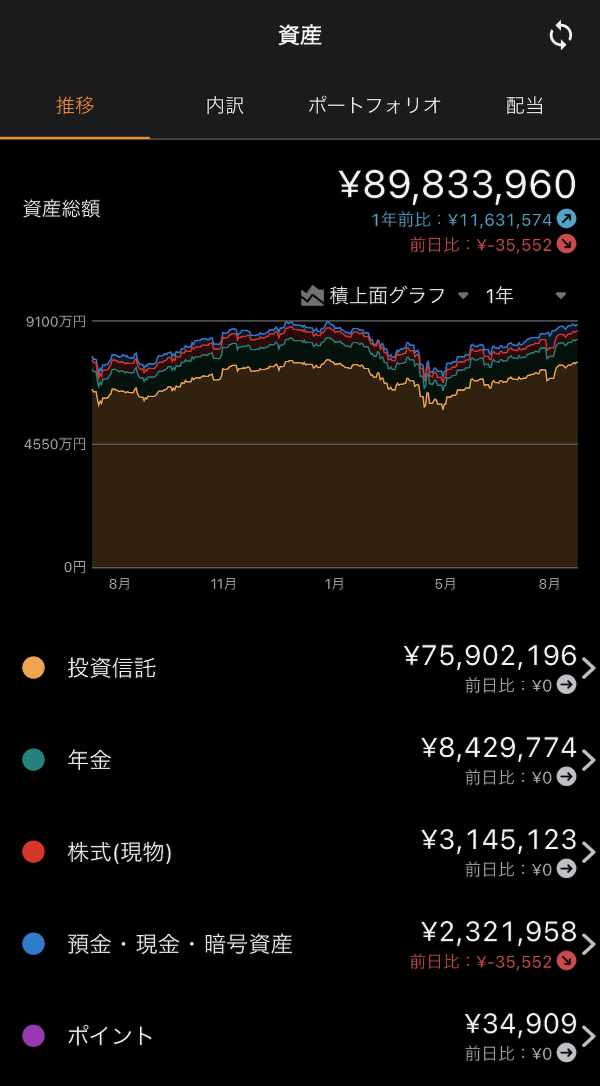
Task: Open 年金 asset details
Action: click(300, 760)
